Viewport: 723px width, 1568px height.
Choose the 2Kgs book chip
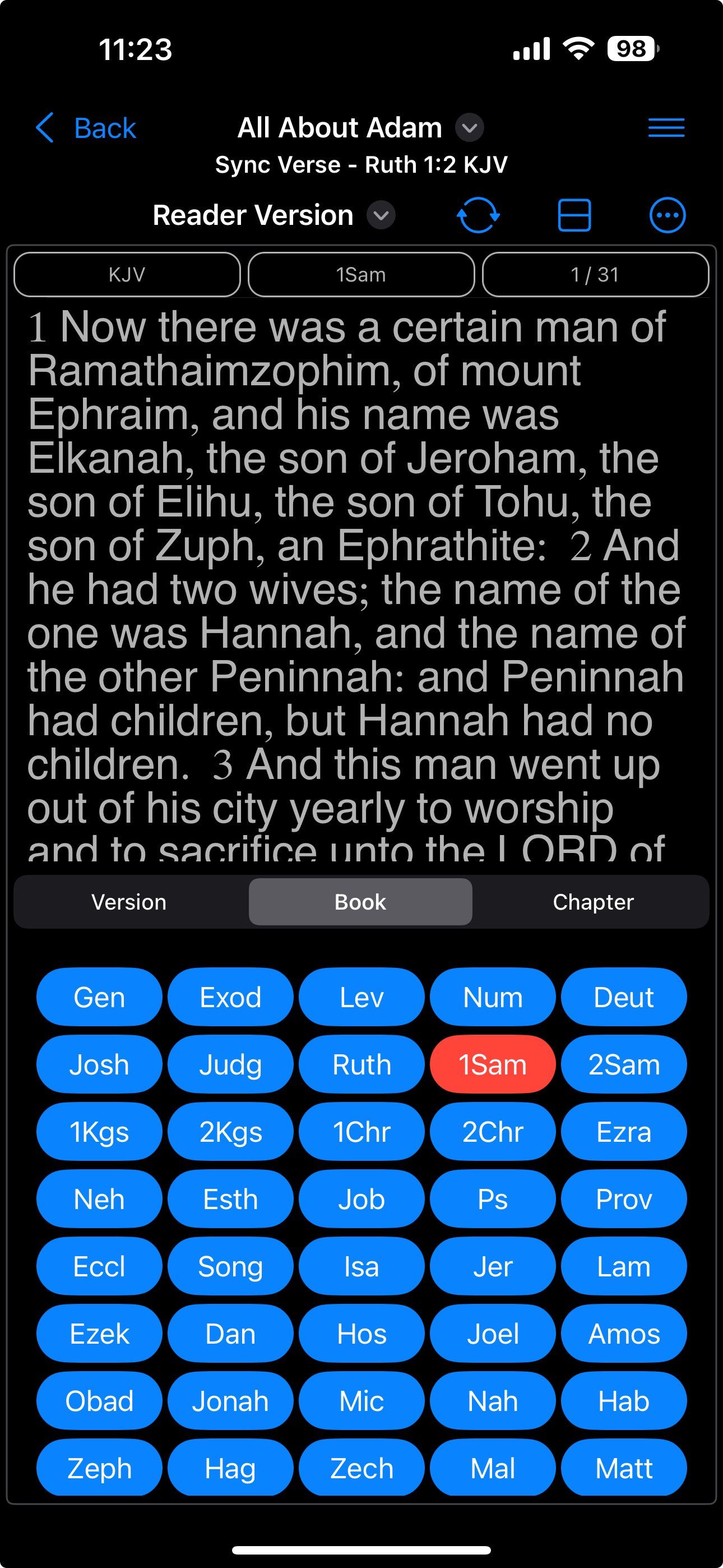(231, 1132)
